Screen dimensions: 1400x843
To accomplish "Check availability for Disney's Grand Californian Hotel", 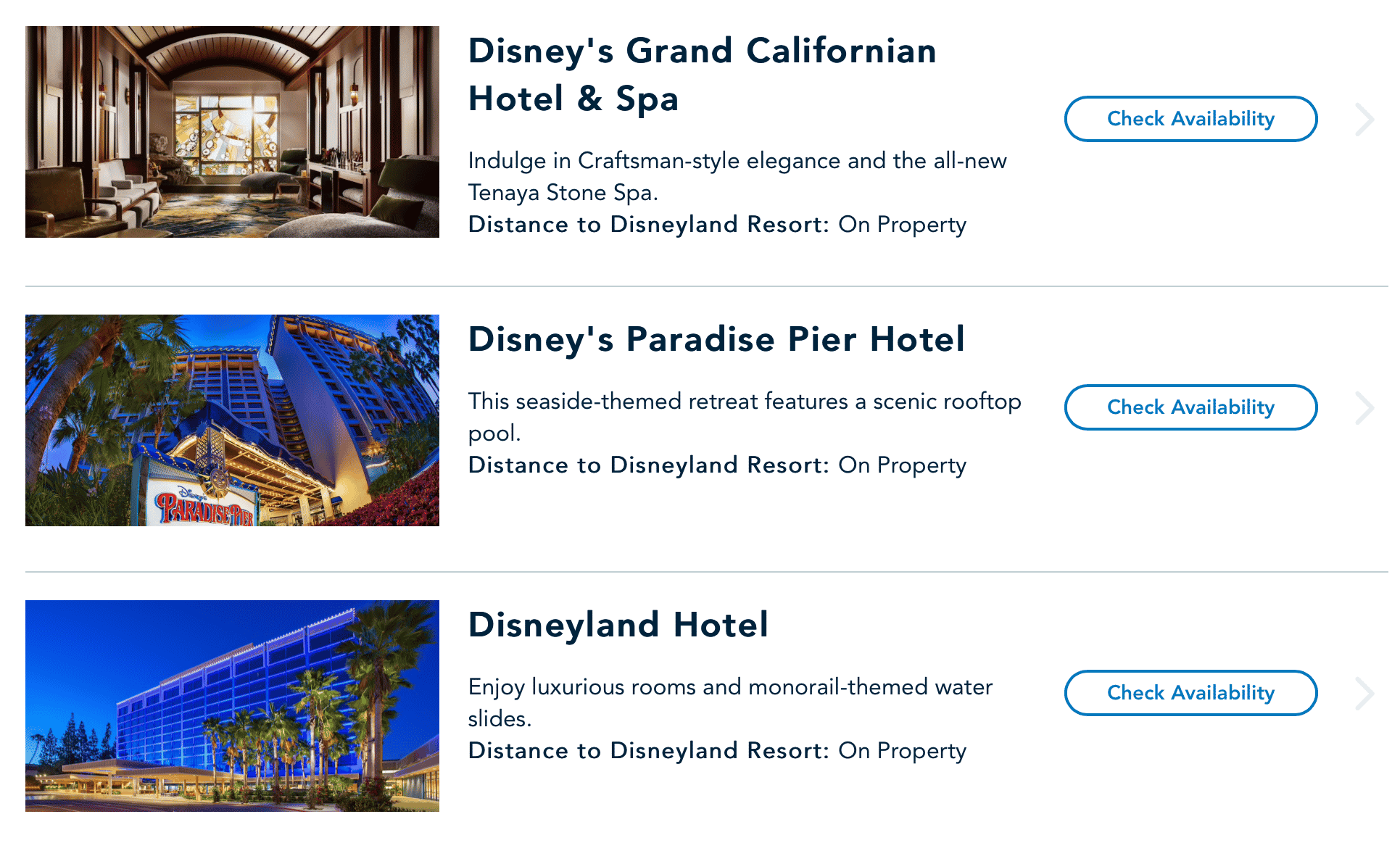I will [x=1190, y=119].
